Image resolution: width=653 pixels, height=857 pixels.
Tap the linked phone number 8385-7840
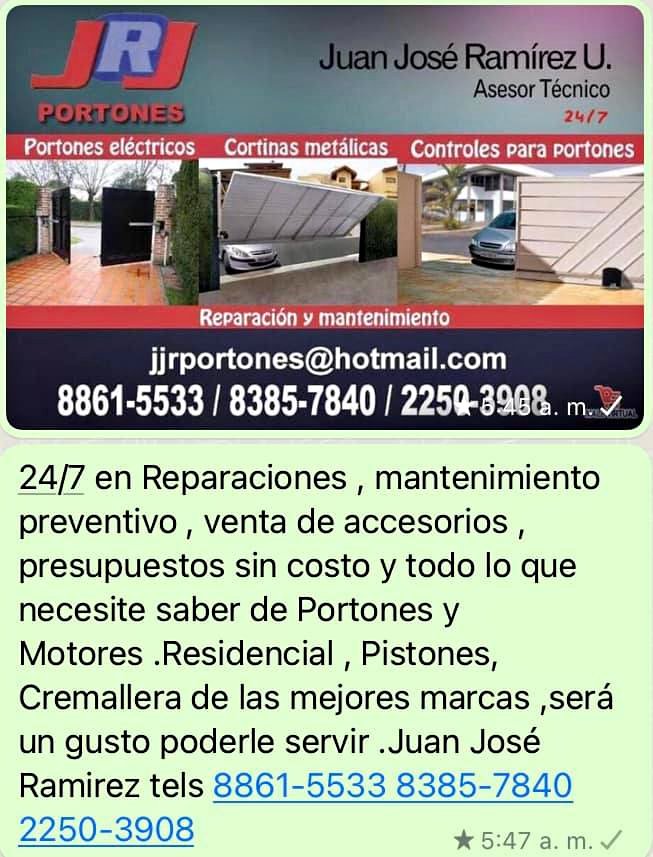(484, 786)
